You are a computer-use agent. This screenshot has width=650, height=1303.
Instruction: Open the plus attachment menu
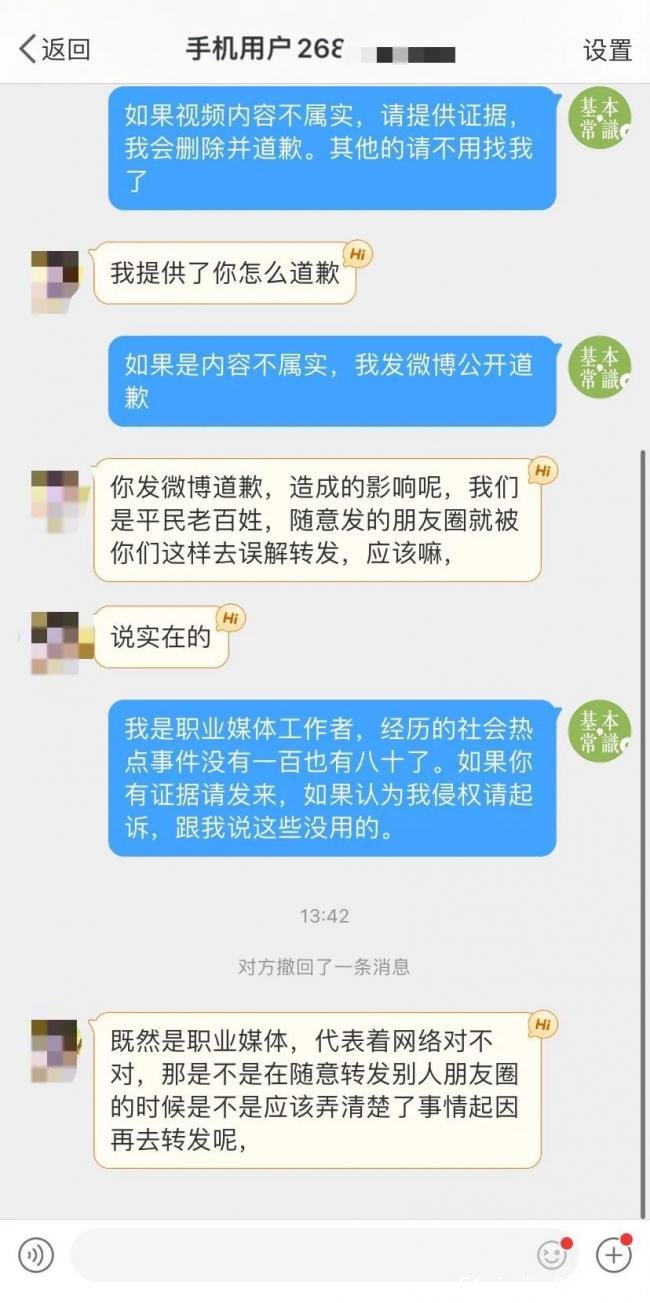point(613,1254)
